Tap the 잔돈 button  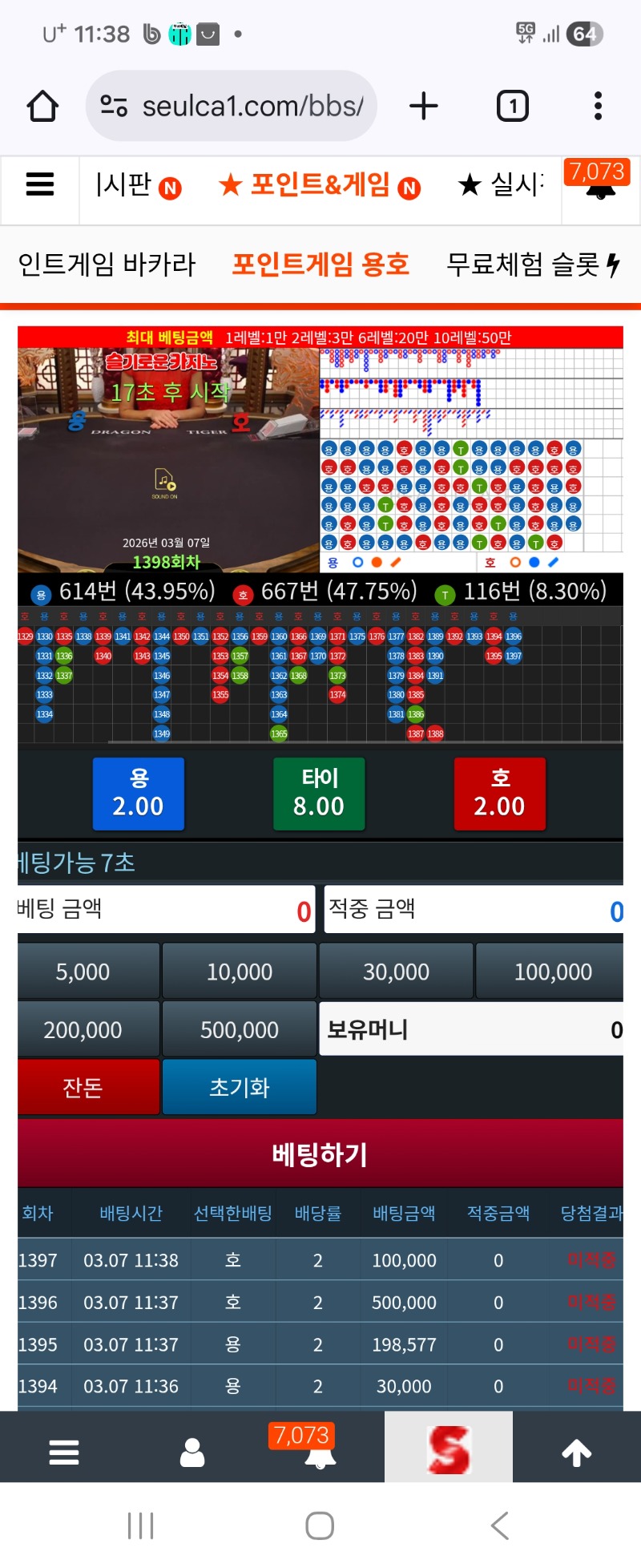(x=83, y=1087)
